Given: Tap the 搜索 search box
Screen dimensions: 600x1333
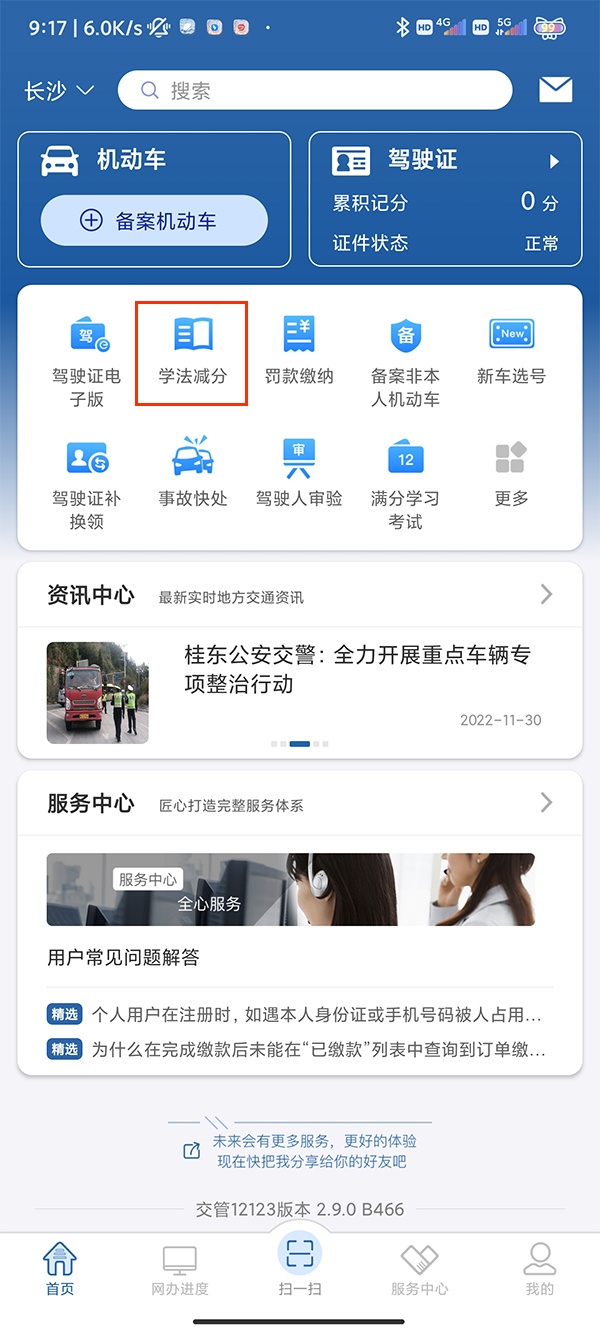Looking at the screenshot, I should tap(315, 91).
